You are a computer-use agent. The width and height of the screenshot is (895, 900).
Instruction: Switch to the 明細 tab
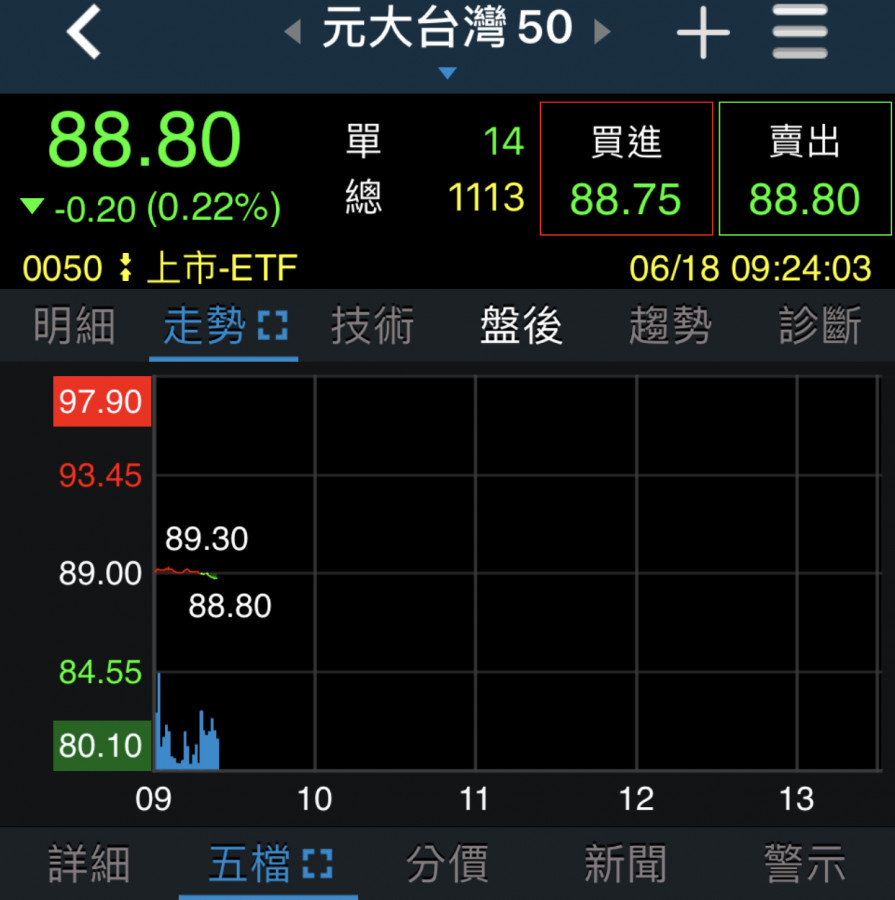click(x=74, y=327)
